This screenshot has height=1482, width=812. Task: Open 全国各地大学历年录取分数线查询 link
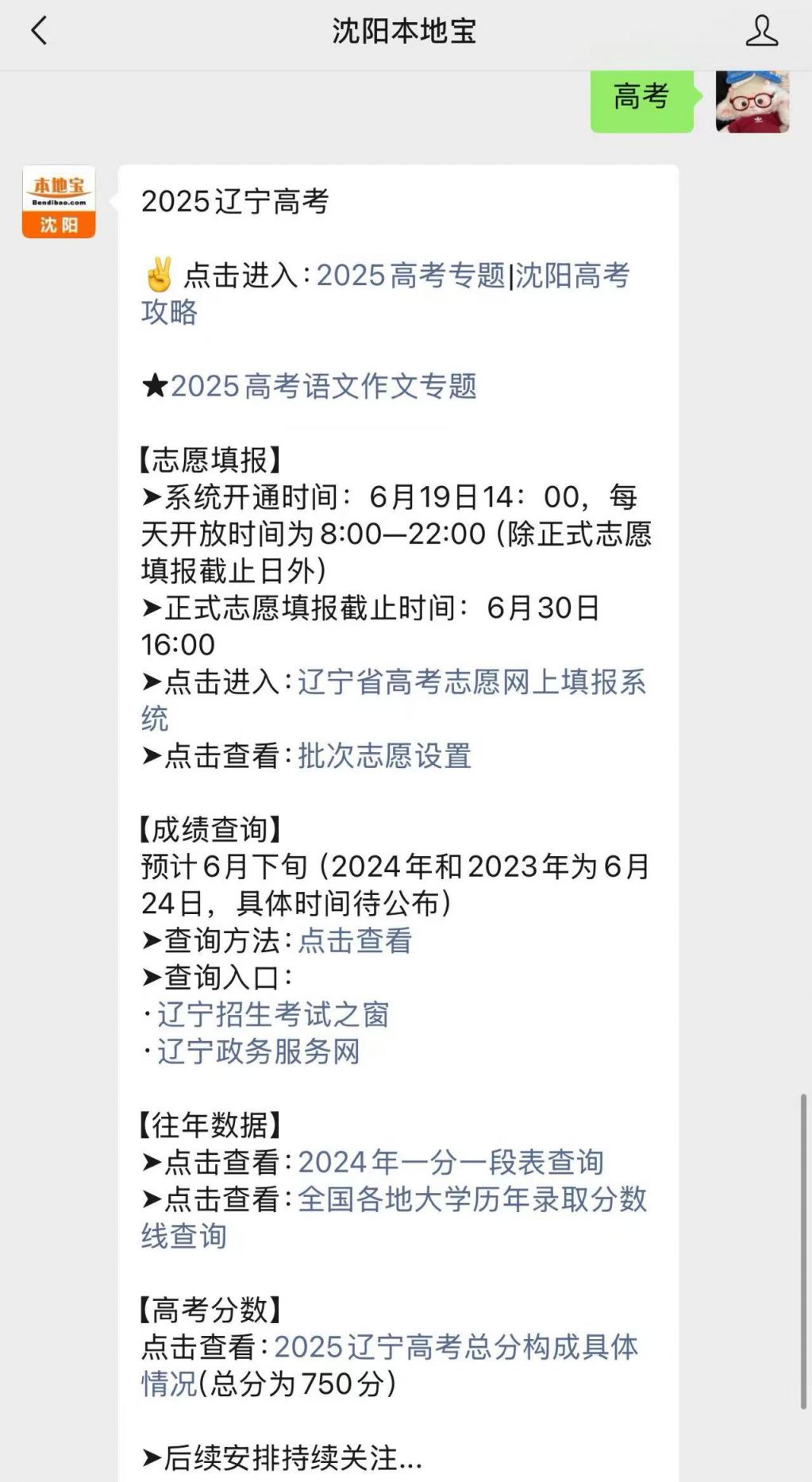394,1218
